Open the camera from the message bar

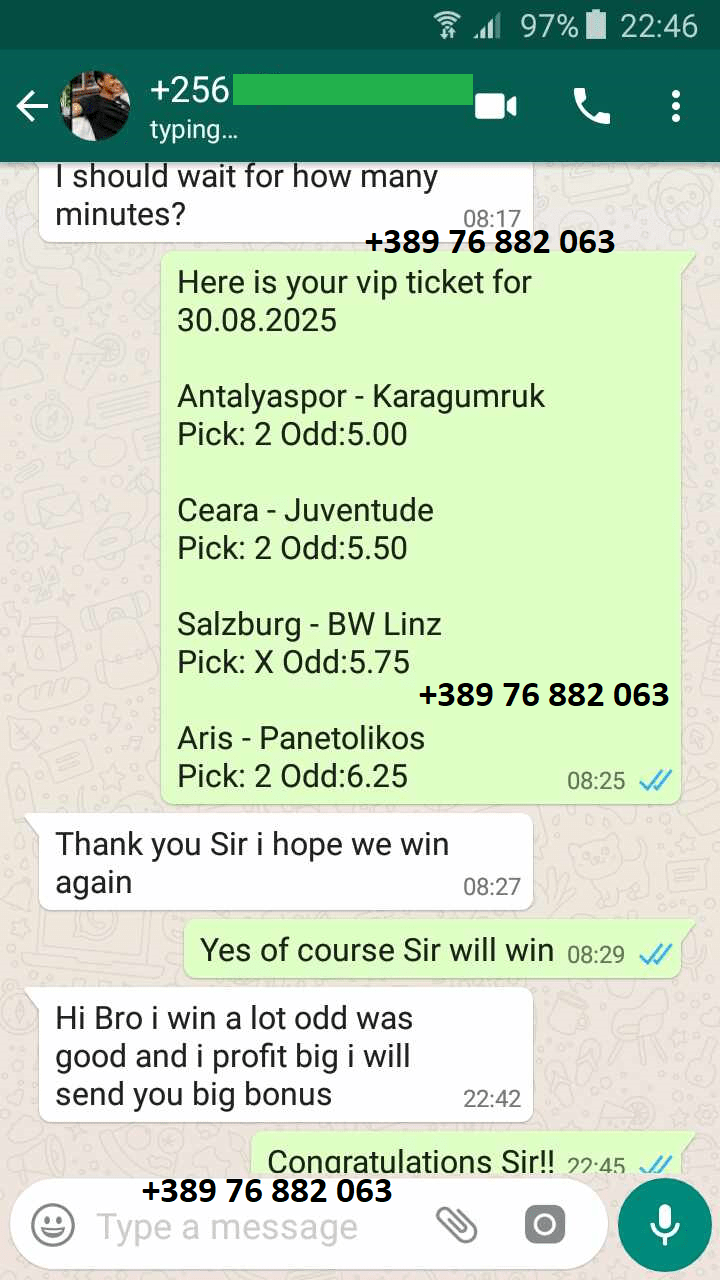[x=545, y=1225]
